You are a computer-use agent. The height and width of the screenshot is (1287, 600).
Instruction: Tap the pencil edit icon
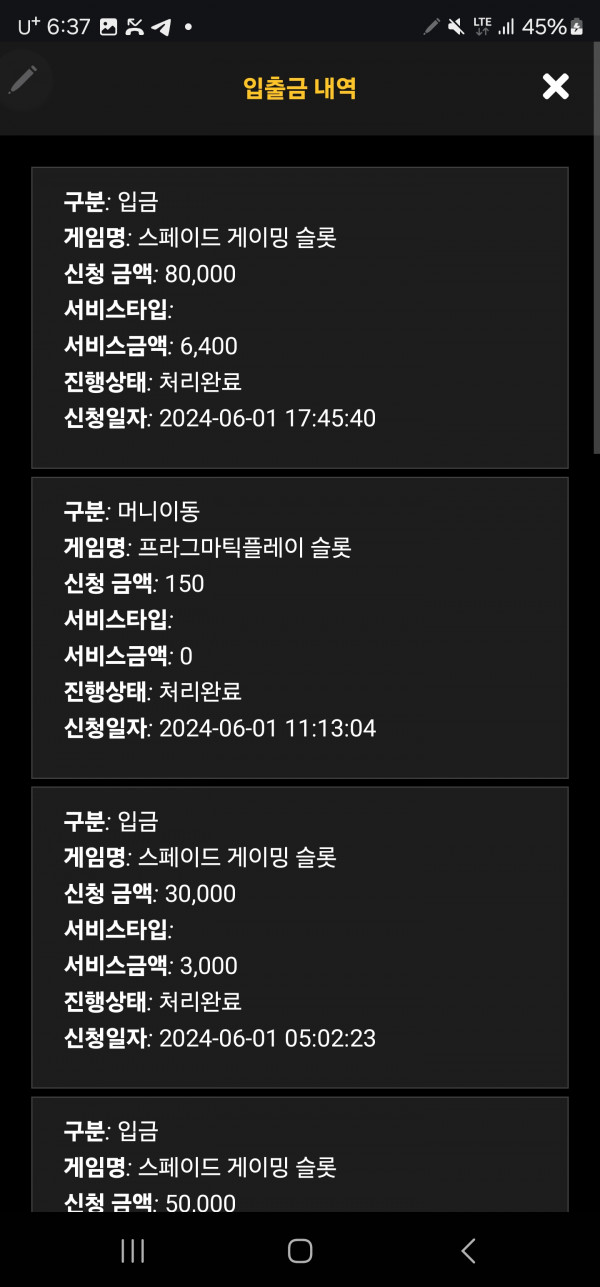click(22, 79)
